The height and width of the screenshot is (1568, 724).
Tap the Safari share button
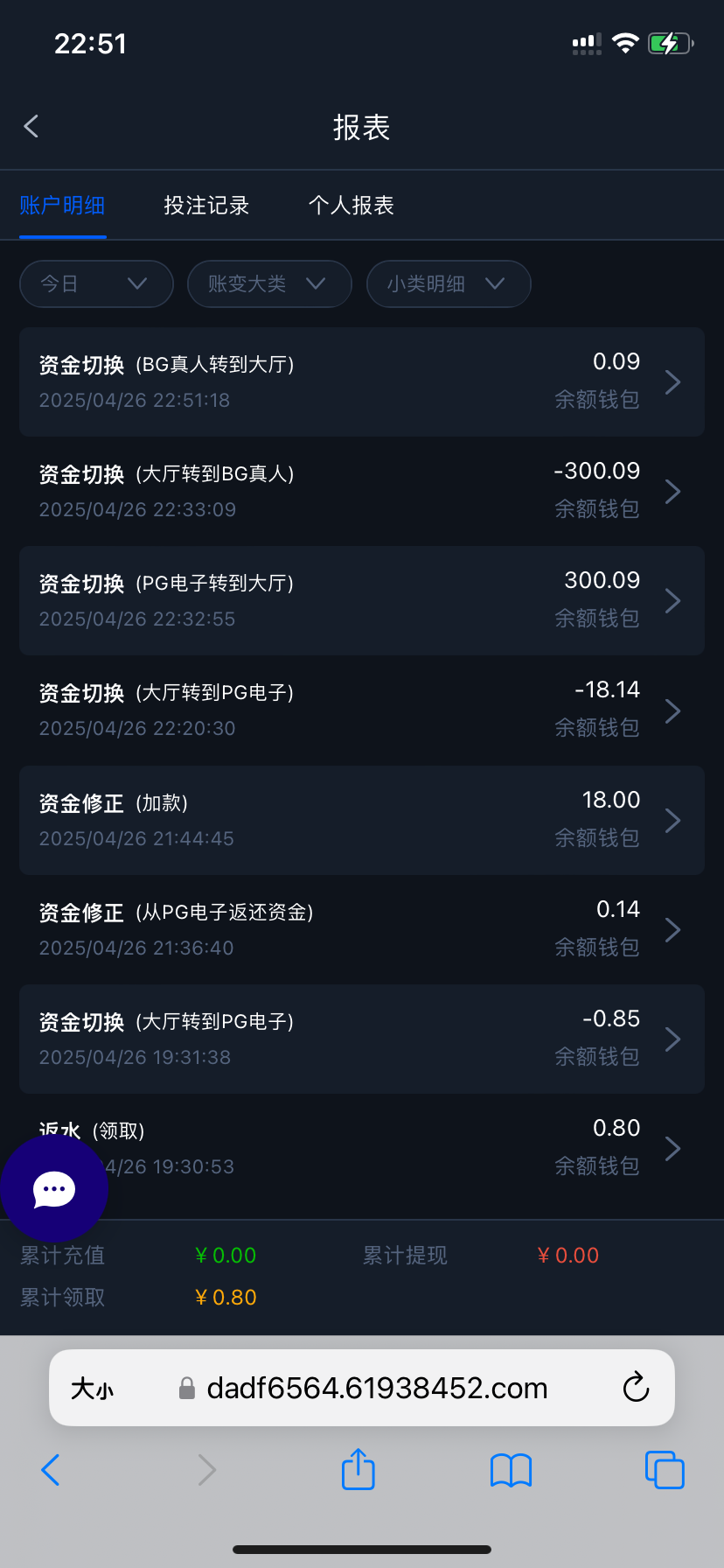(x=358, y=1469)
